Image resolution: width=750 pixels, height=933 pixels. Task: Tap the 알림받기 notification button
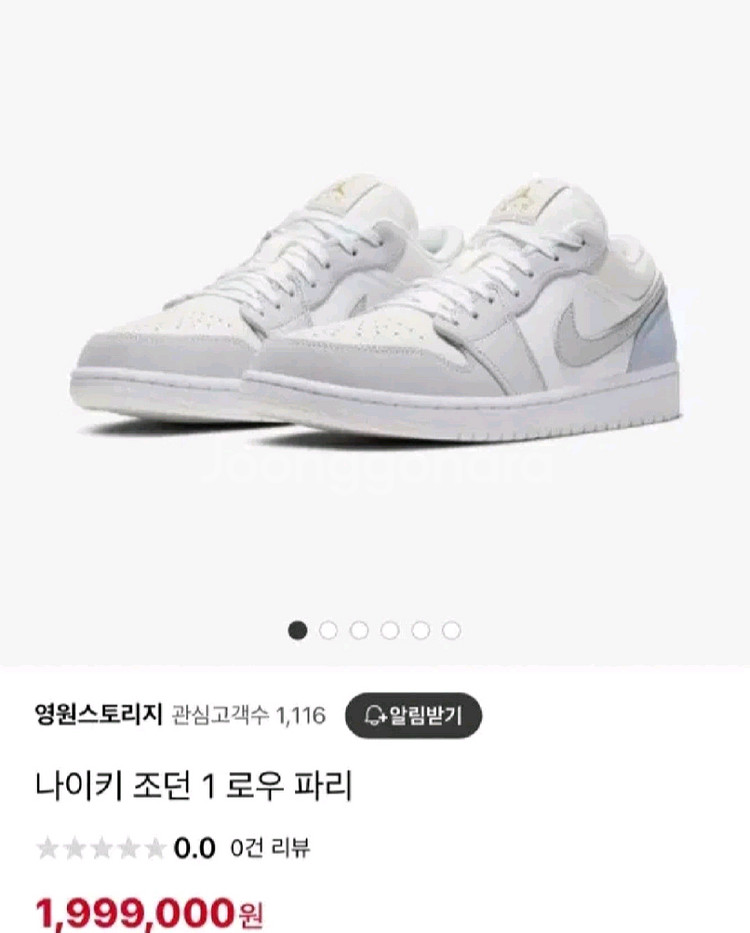pyautogui.click(x=413, y=715)
